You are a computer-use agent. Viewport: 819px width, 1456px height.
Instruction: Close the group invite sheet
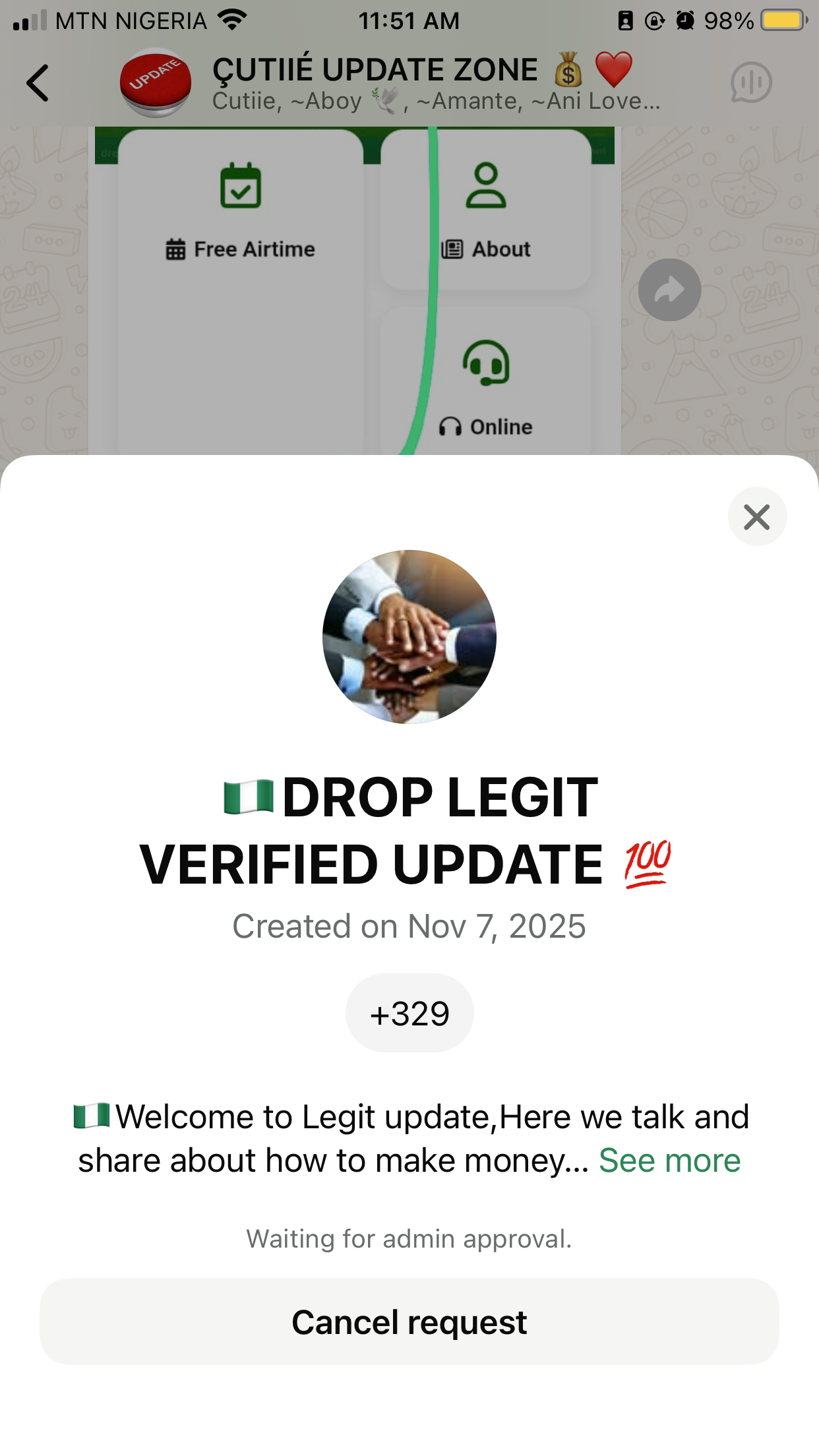pyautogui.click(x=756, y=516)
